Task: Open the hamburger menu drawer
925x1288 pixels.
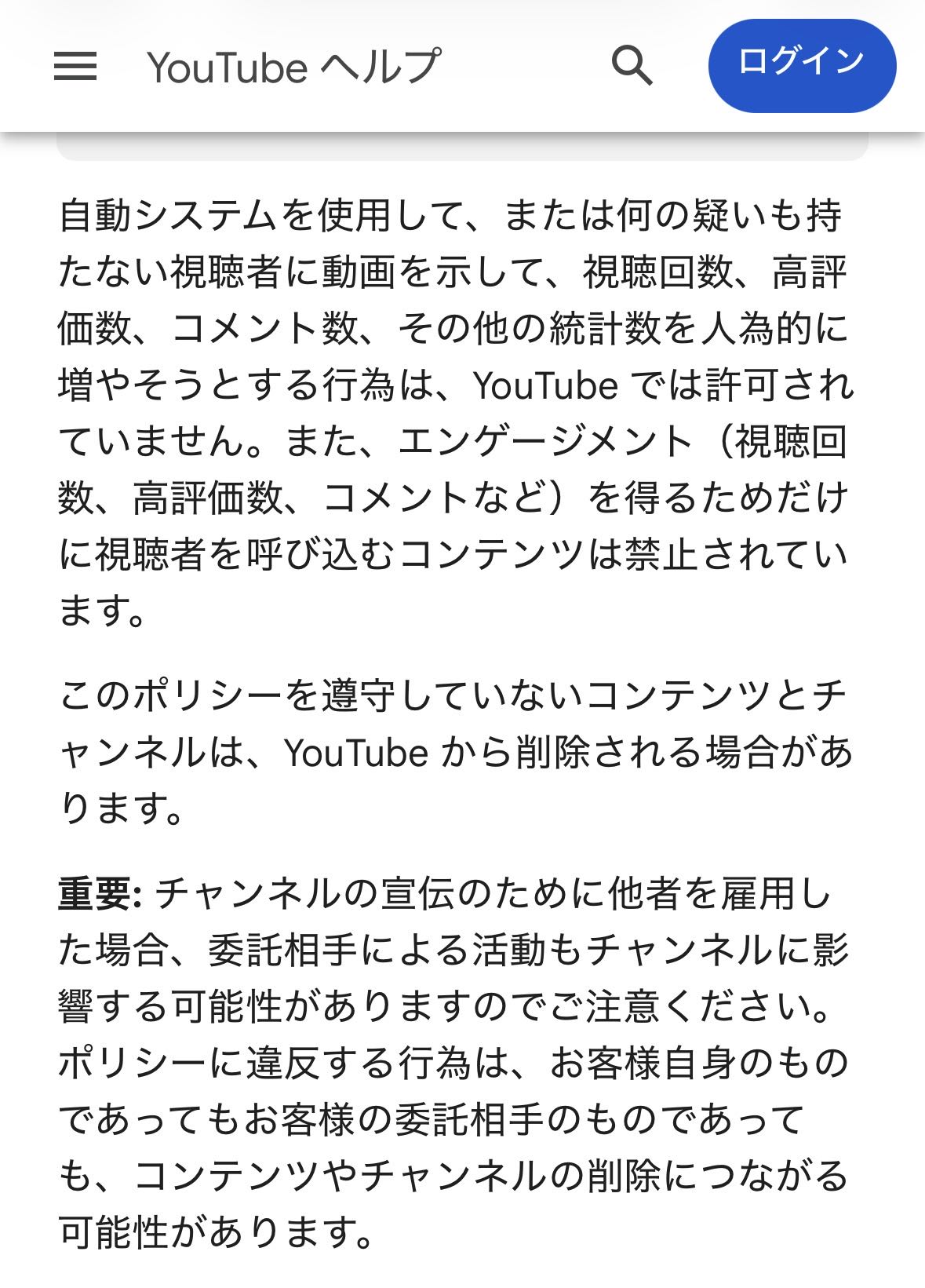Action: (75, 66)
